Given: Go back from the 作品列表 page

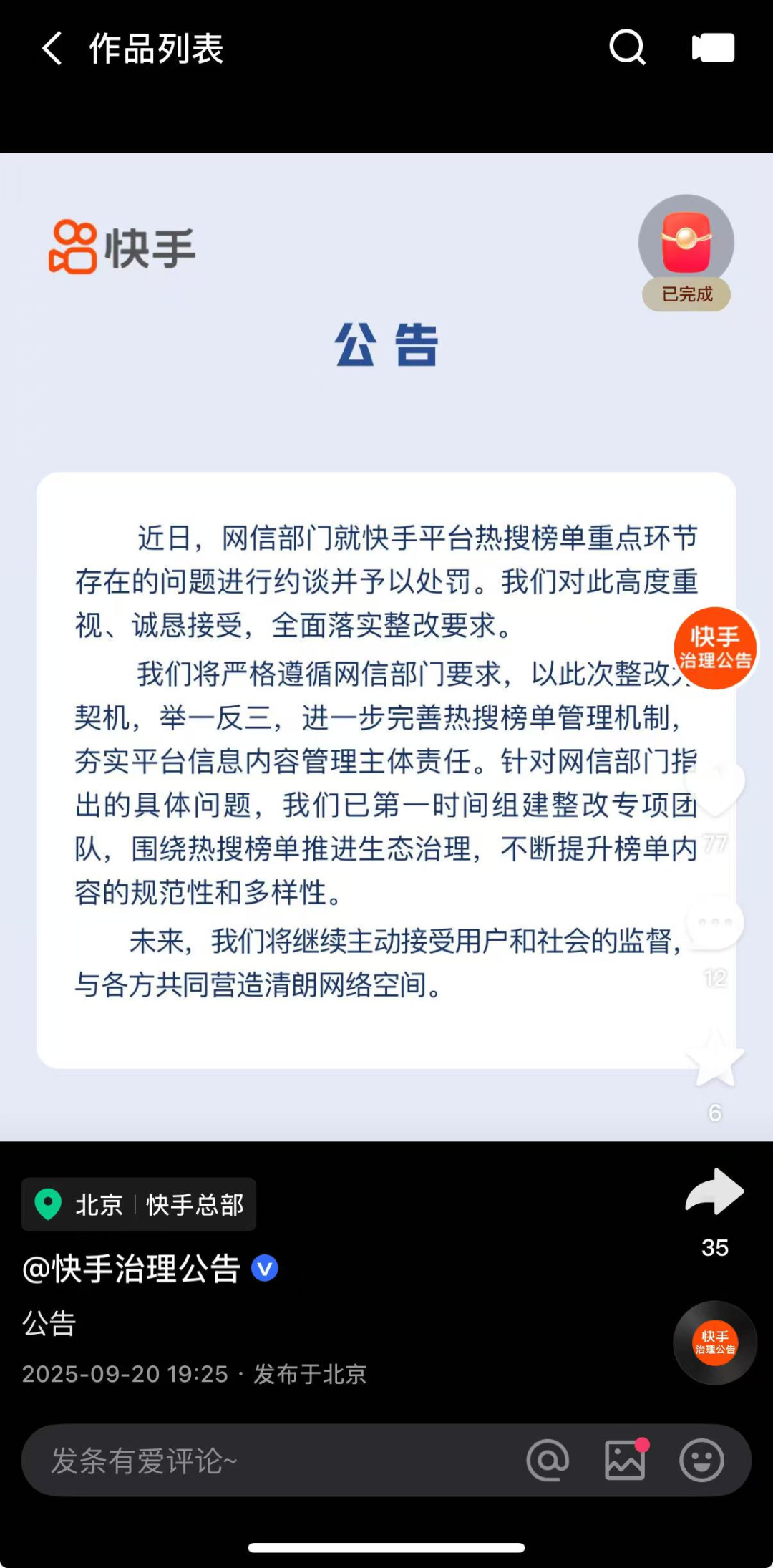Looking at the screenshot, I should 52,49.
